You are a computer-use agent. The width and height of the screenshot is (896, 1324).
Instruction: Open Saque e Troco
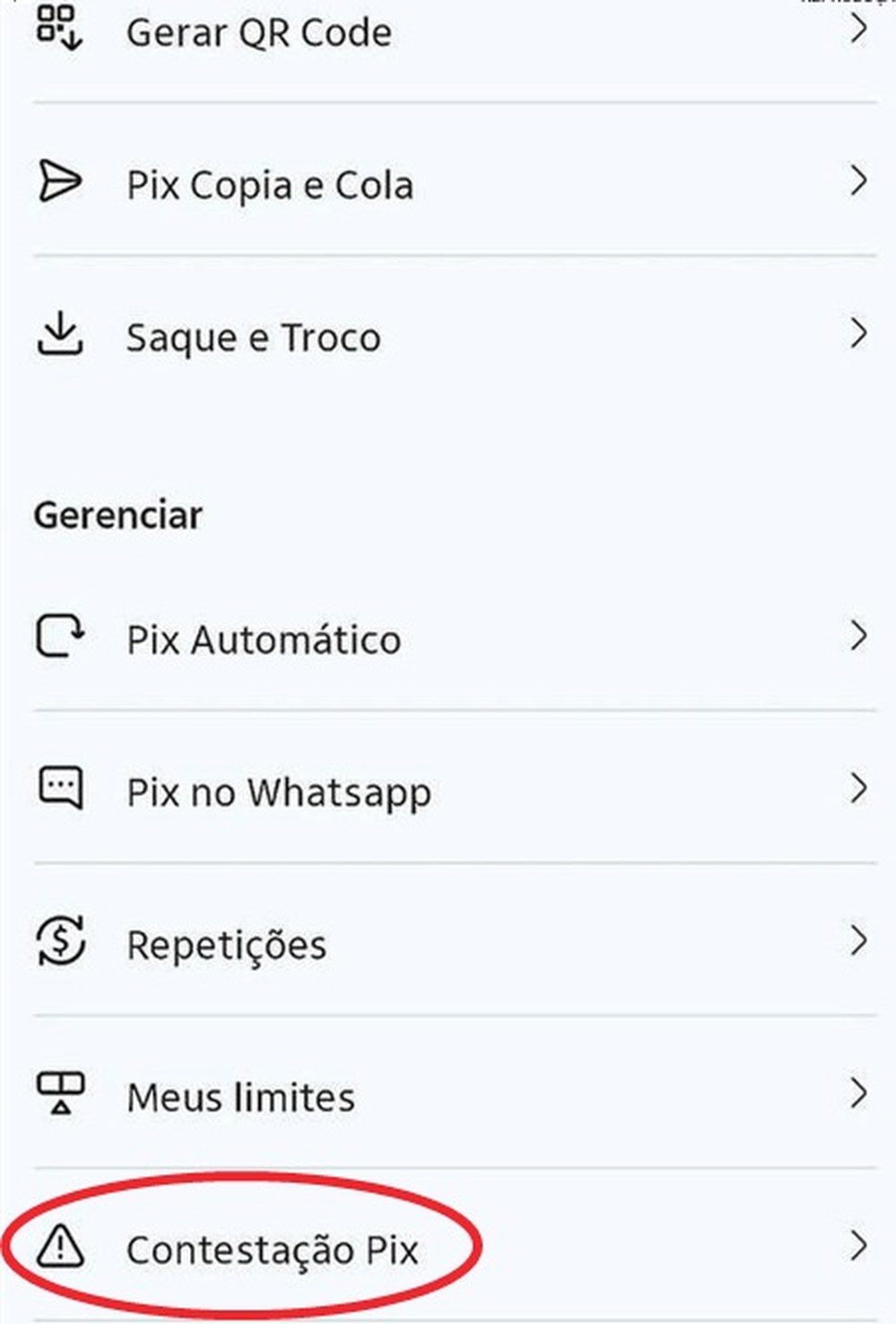pos(254,338)
